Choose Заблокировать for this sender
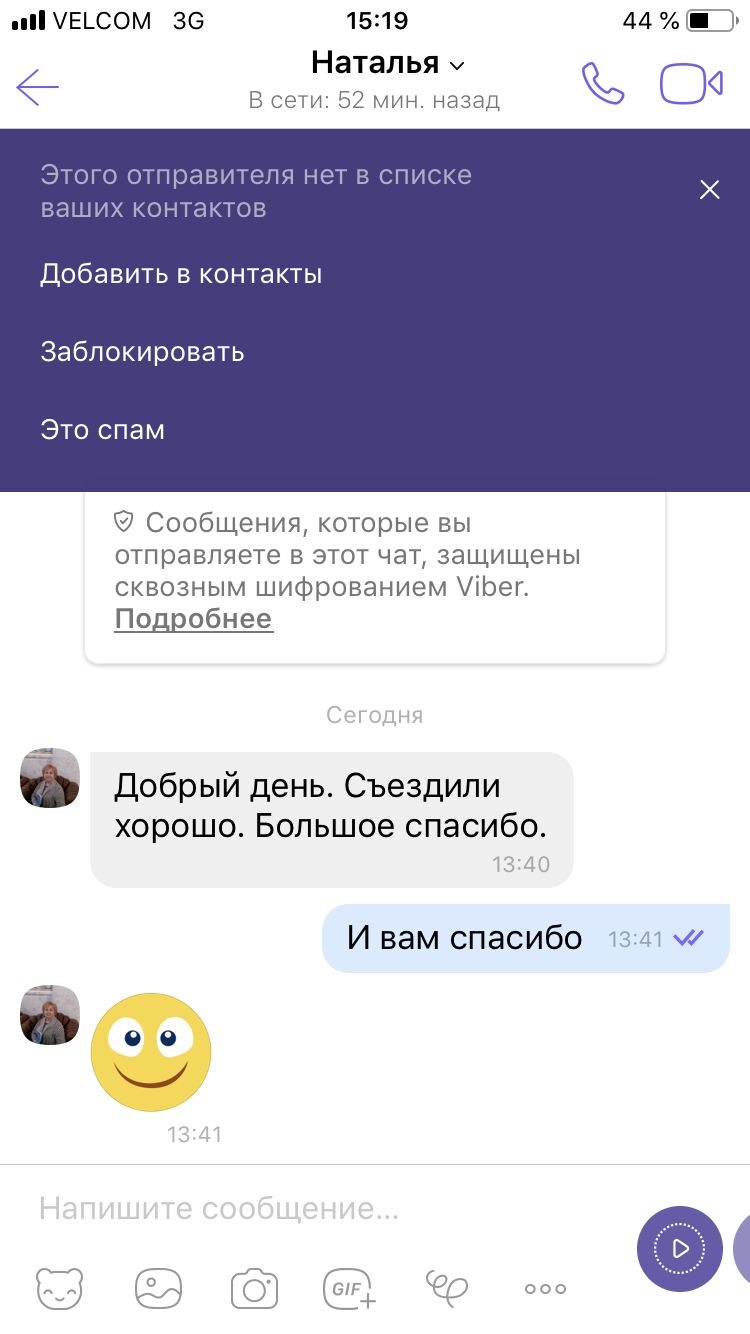 coord(142,352)
